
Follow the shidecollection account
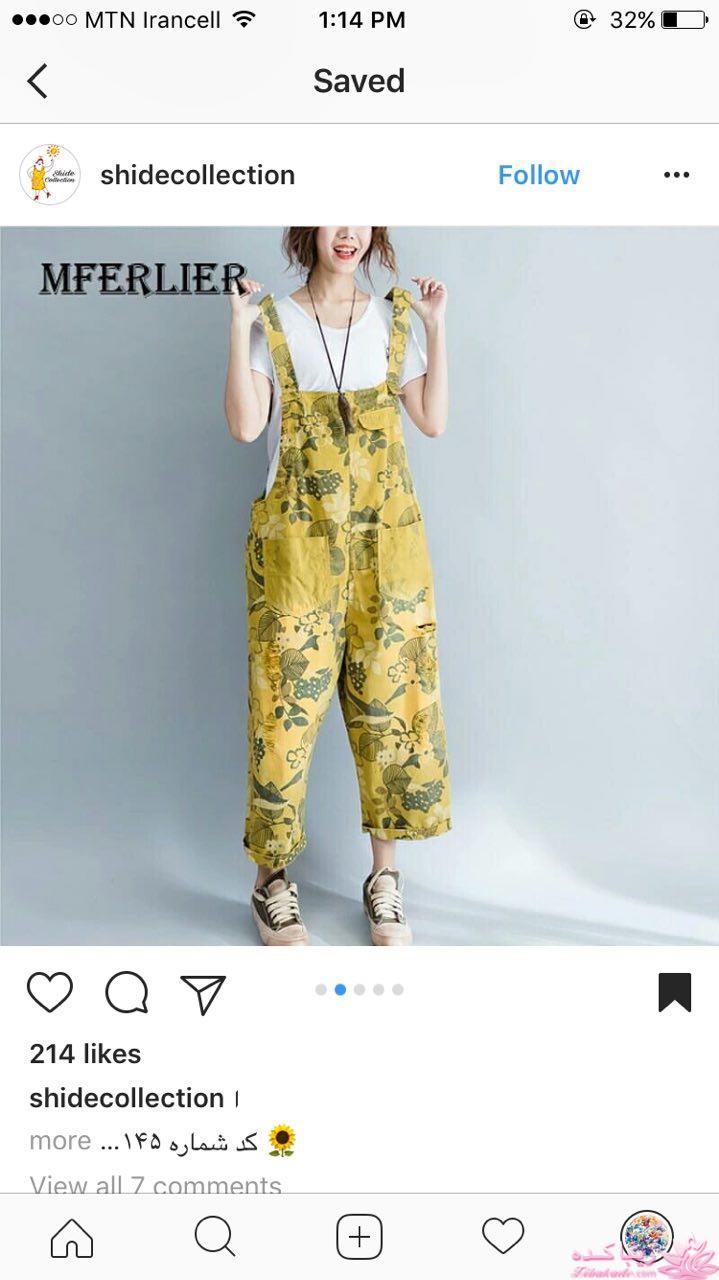(538, 175)
